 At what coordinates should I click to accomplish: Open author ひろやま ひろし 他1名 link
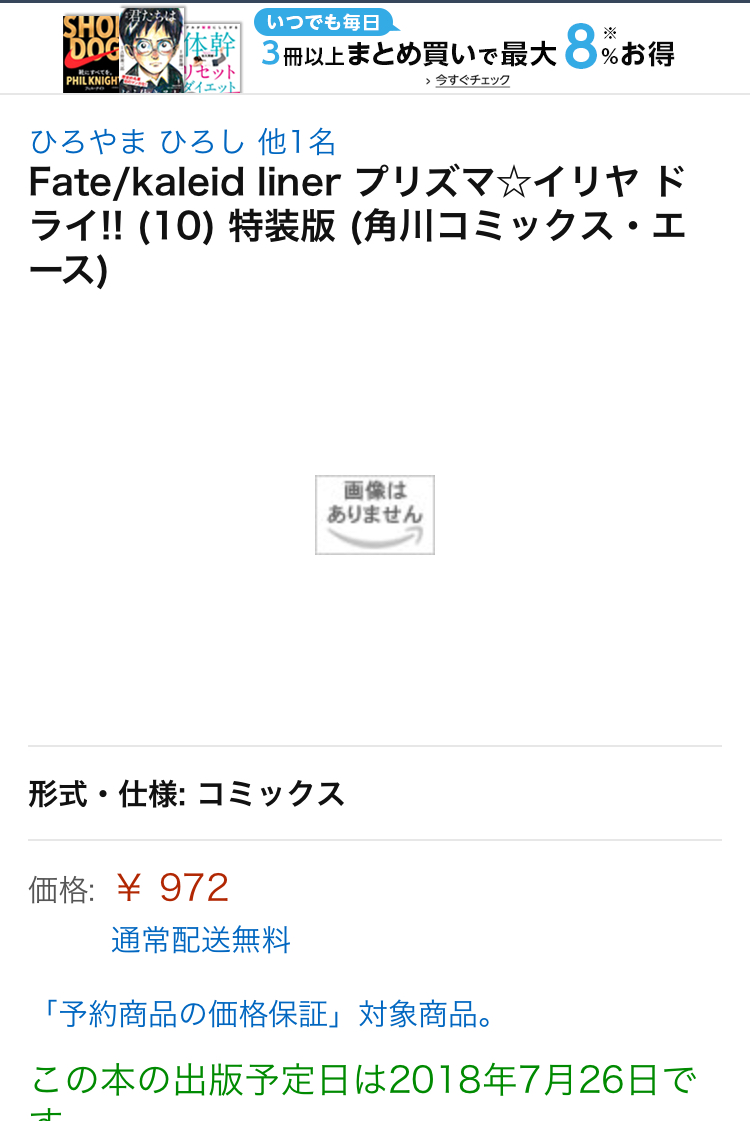pyautogui.click(x=183, y=141)
